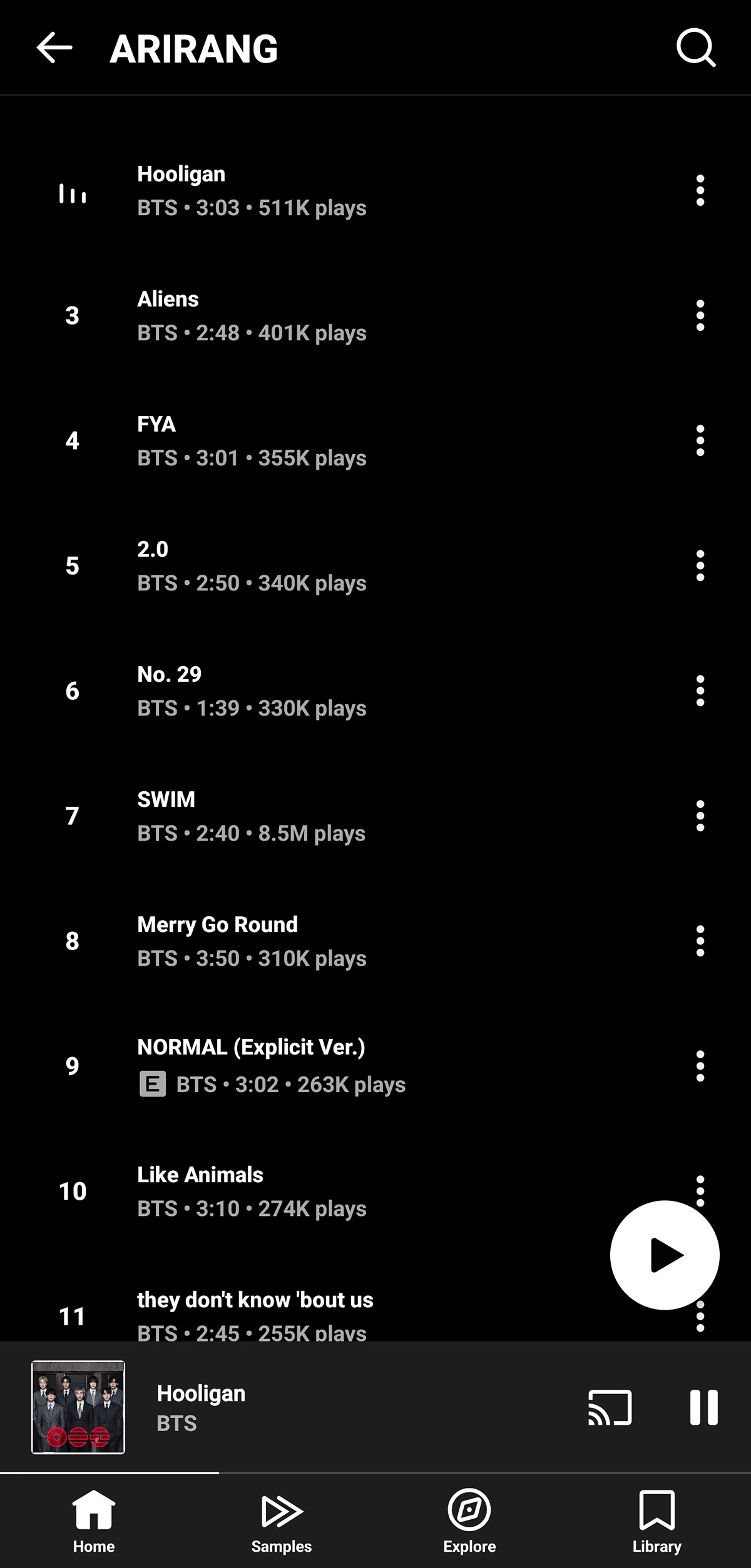Play the track SWIM
The image size is (751, 1568).
click(x=250, y=816)
